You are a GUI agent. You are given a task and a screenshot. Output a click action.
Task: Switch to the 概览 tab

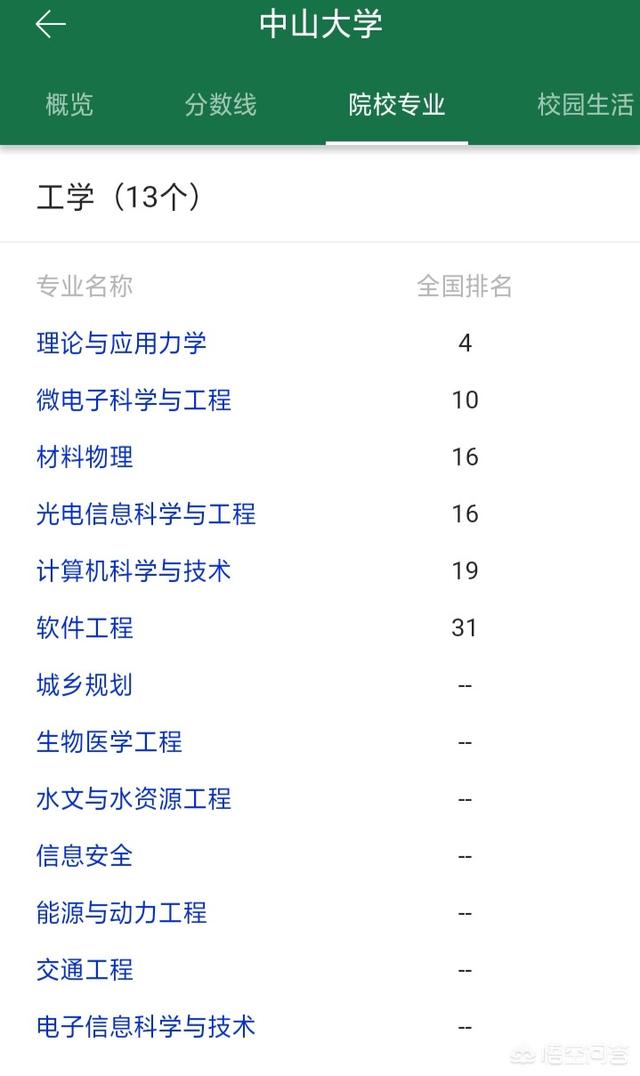(x=69, y=104)
